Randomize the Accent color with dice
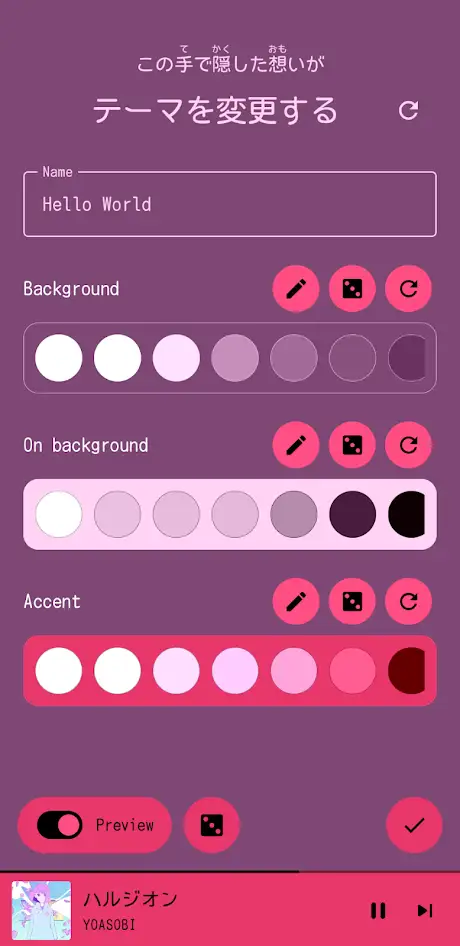The height and width of the screenshot is (946, 460). coord(352,602)
